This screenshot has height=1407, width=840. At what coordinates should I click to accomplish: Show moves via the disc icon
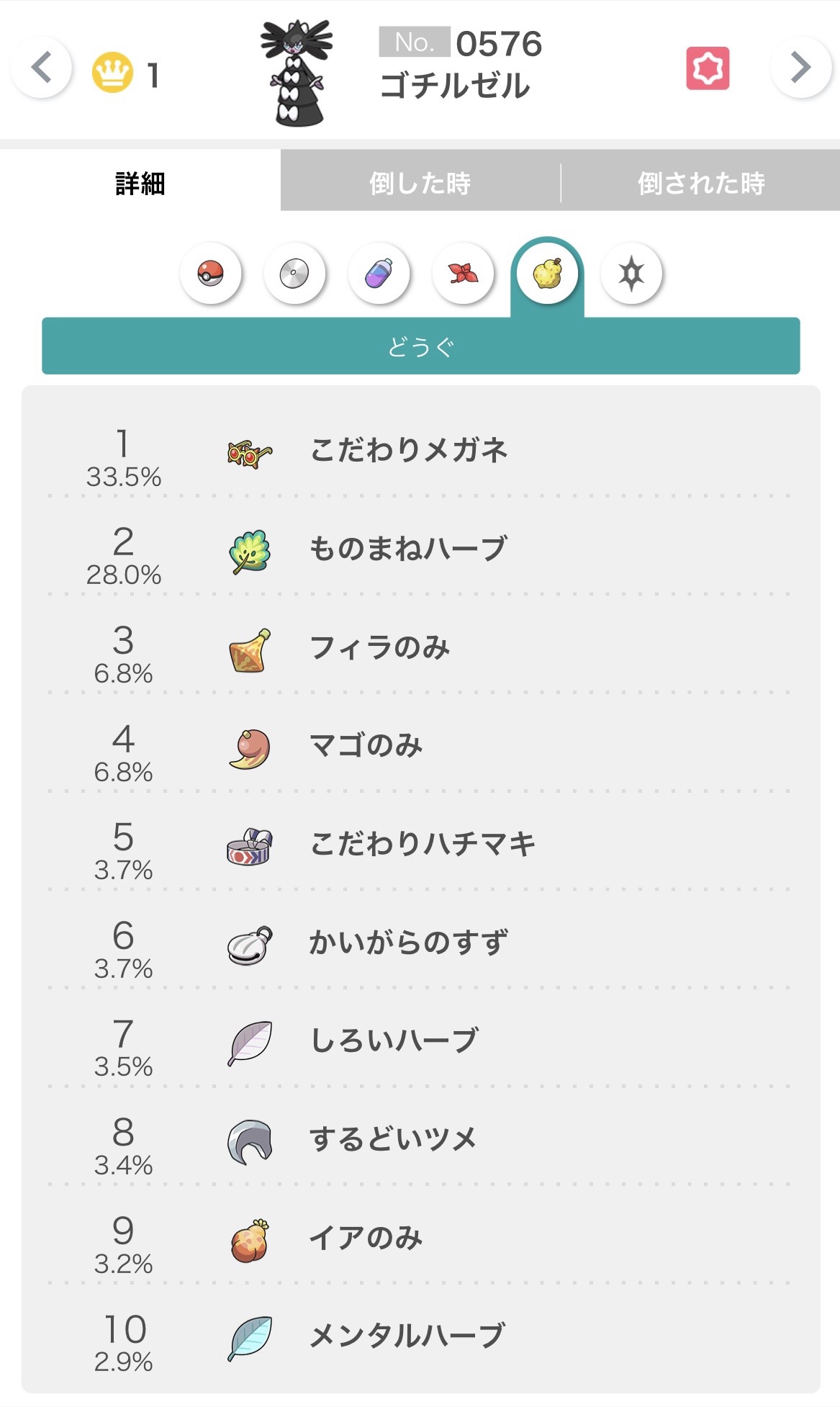(x=295, y=274)
